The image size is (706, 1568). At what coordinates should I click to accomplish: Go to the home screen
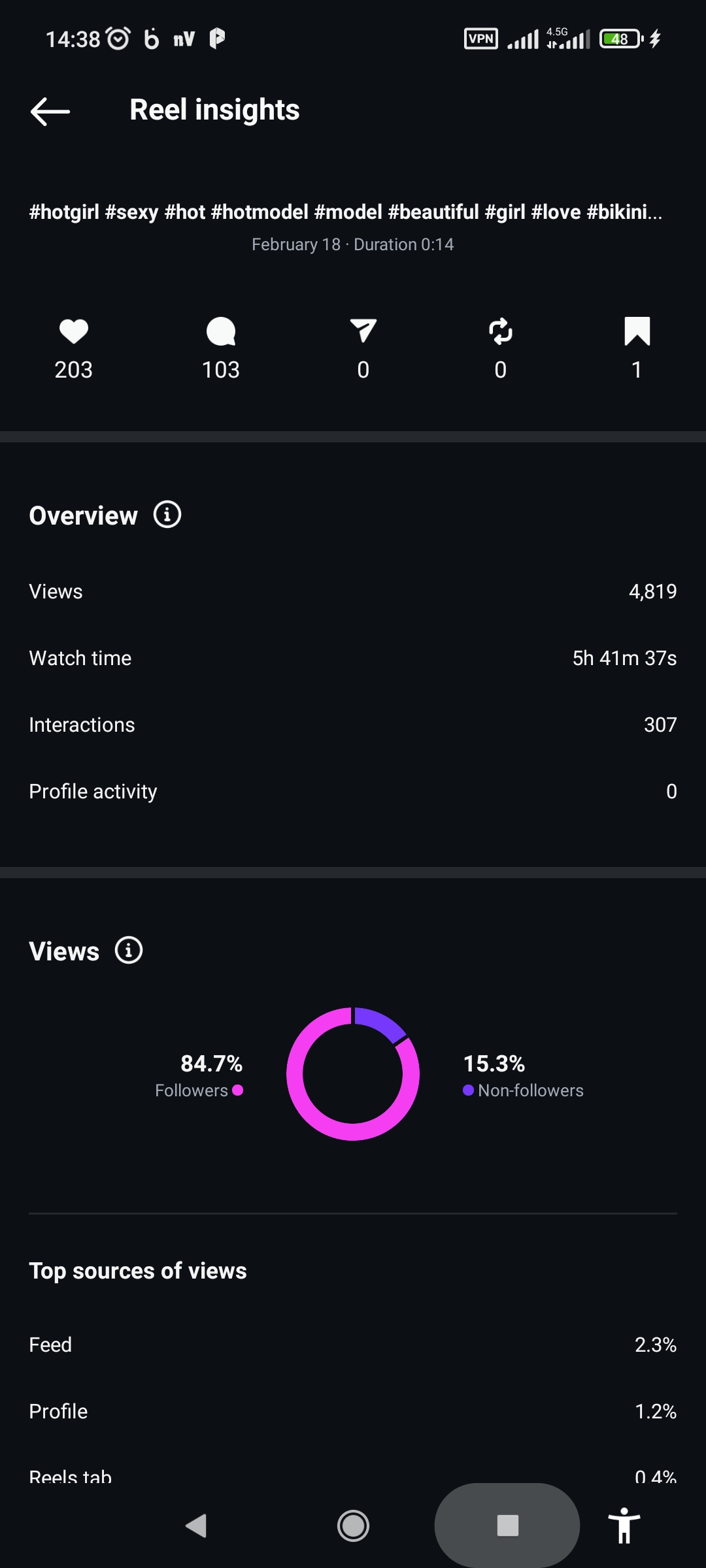pyautogui.click(x=353, y=1526)
